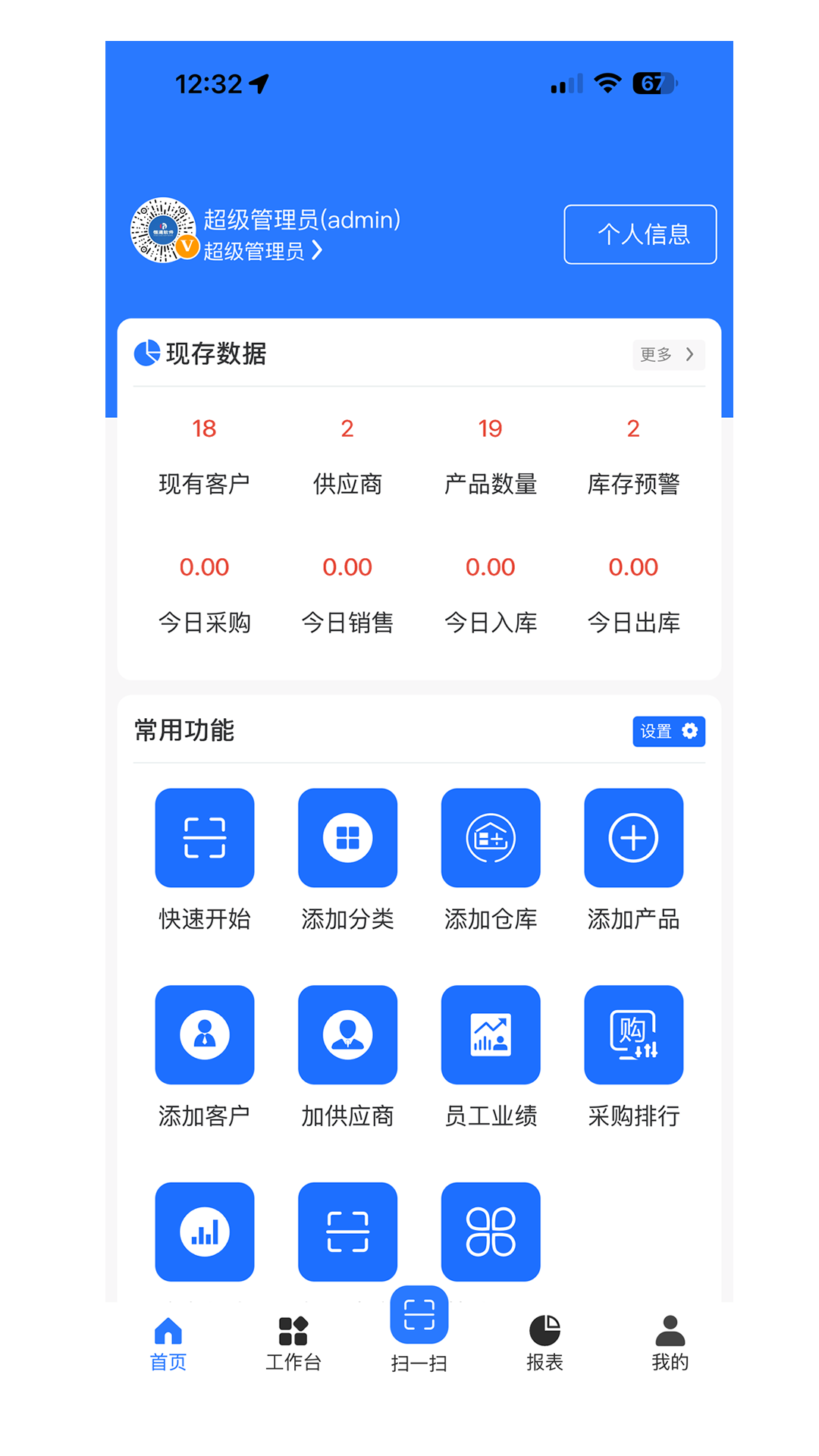This screenshot has width=819, height=1456.
Task: View the 员工业绩 chart icon
Action: (x=491, y=1034)
